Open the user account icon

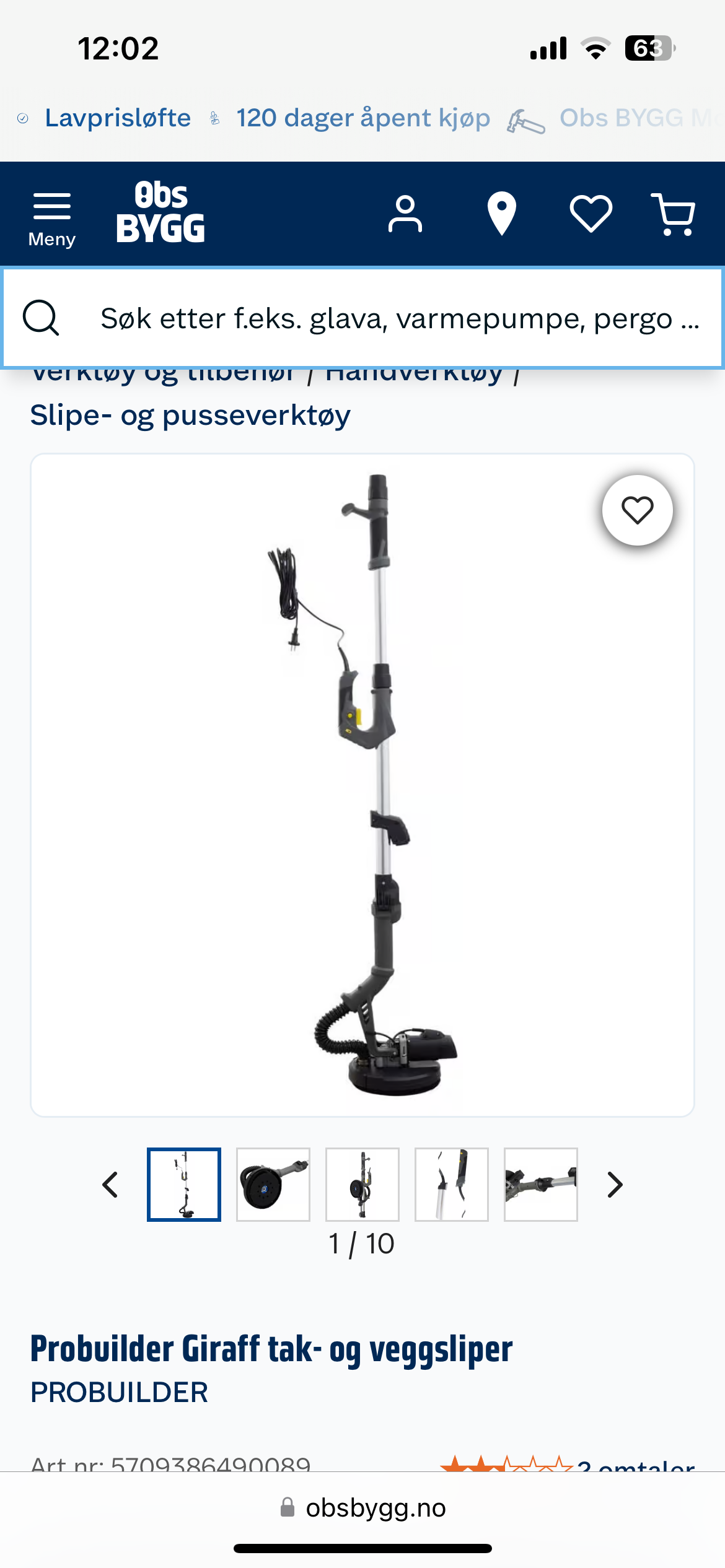tap(405, 214)
